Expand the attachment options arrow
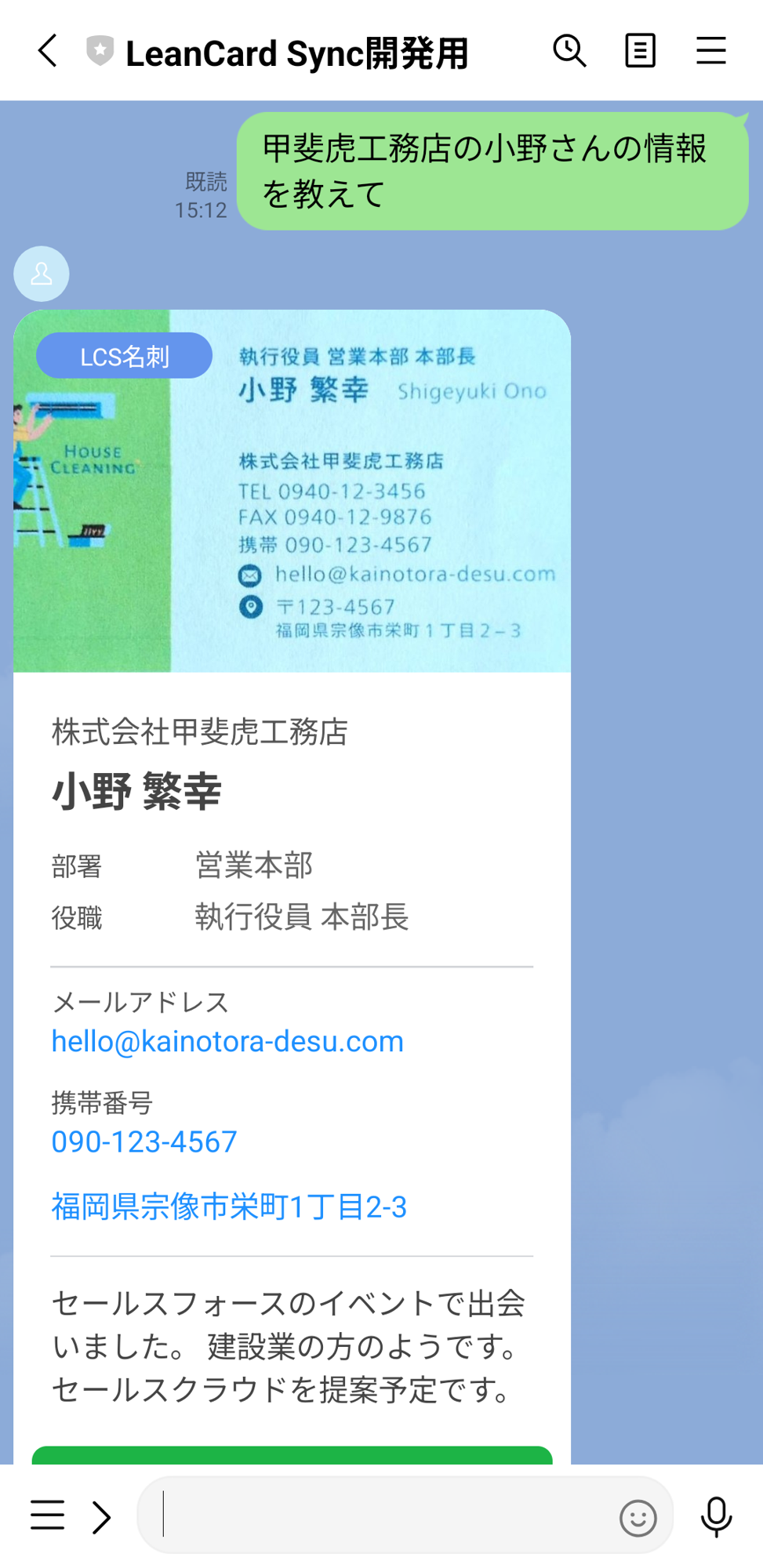 (102, 1516)
